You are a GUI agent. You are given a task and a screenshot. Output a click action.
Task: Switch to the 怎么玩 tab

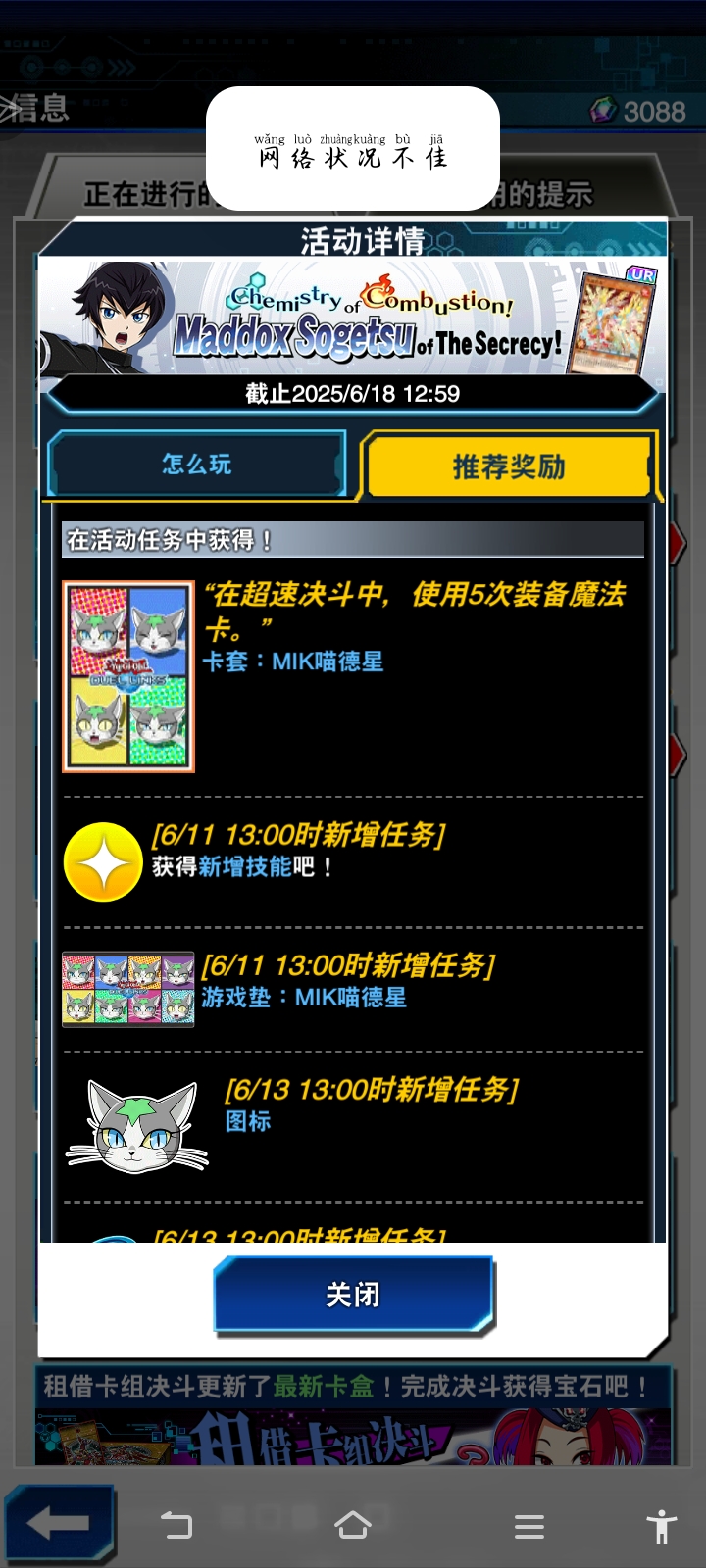tap(196, 465)
